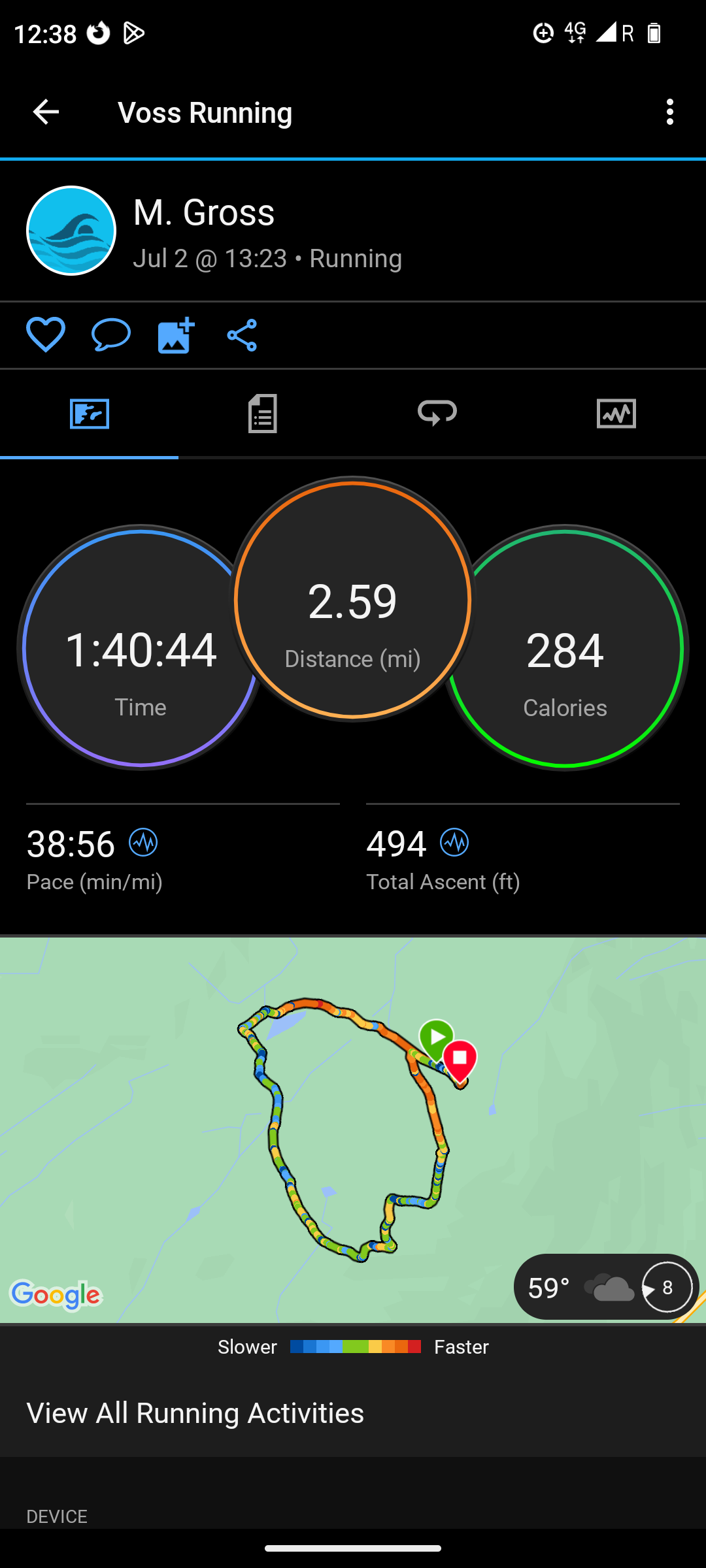Open M. Gross profile picture

pyautogui.click(x=71, y=231)
